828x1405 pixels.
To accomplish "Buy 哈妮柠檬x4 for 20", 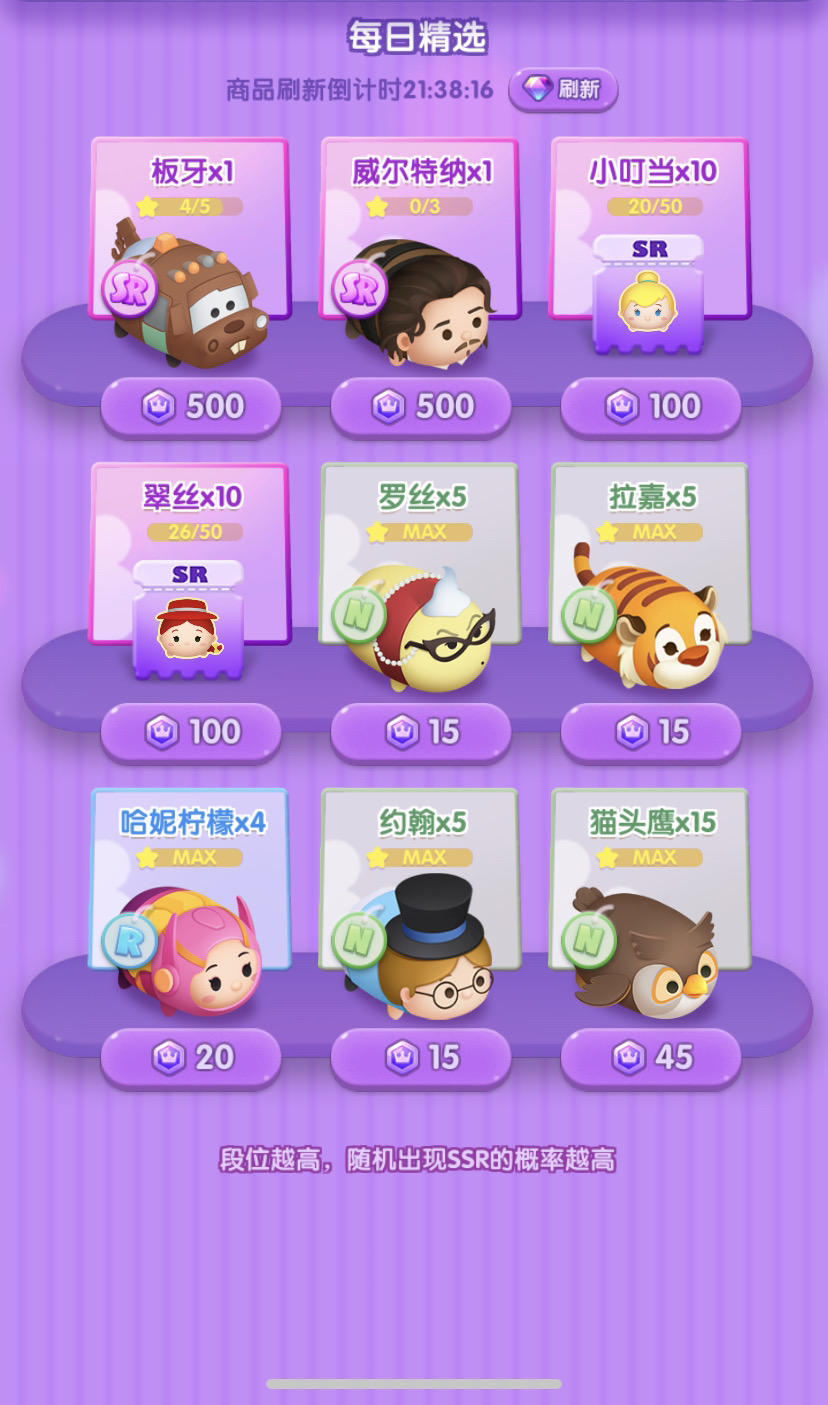I will (191, 1057).
